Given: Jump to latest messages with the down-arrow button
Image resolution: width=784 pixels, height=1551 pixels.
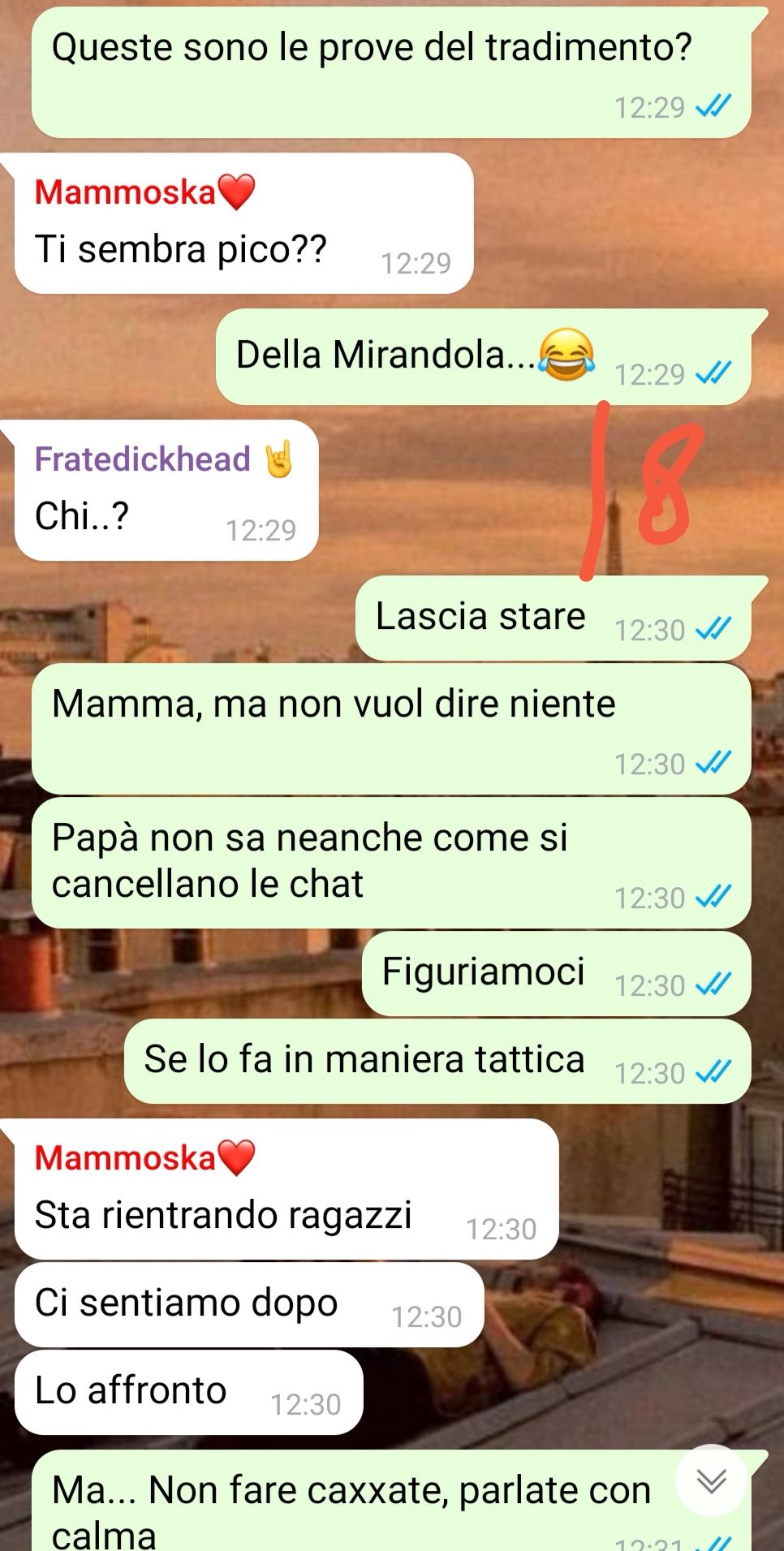Looking at the screenshot, I should [x=711, y=1480].
